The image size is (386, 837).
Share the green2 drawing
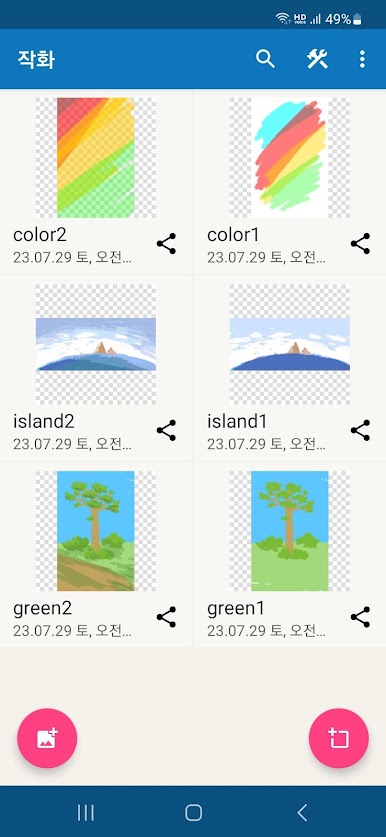coord(167,617)
